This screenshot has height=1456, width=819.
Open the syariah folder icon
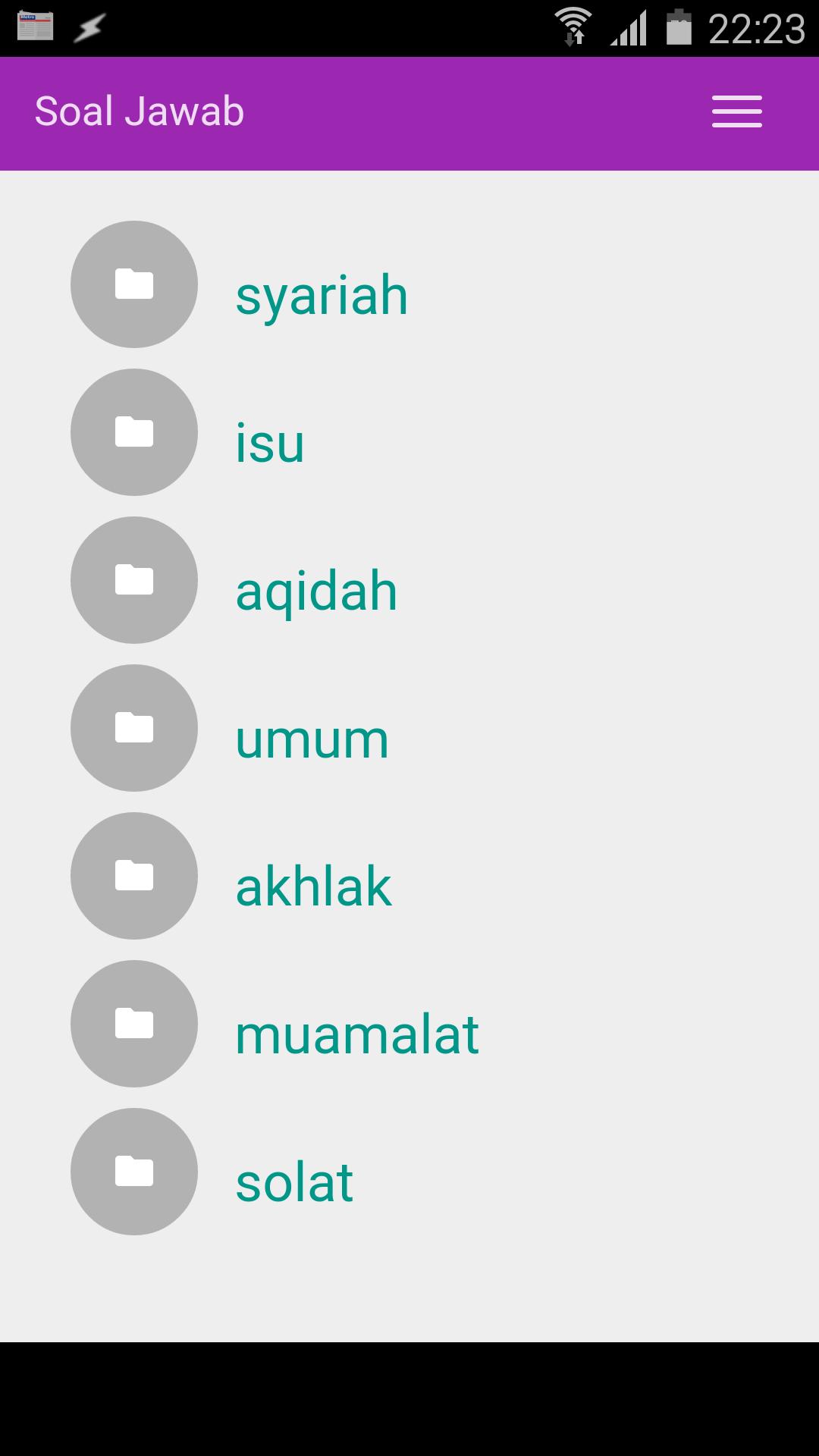click(x=133, y=284)
